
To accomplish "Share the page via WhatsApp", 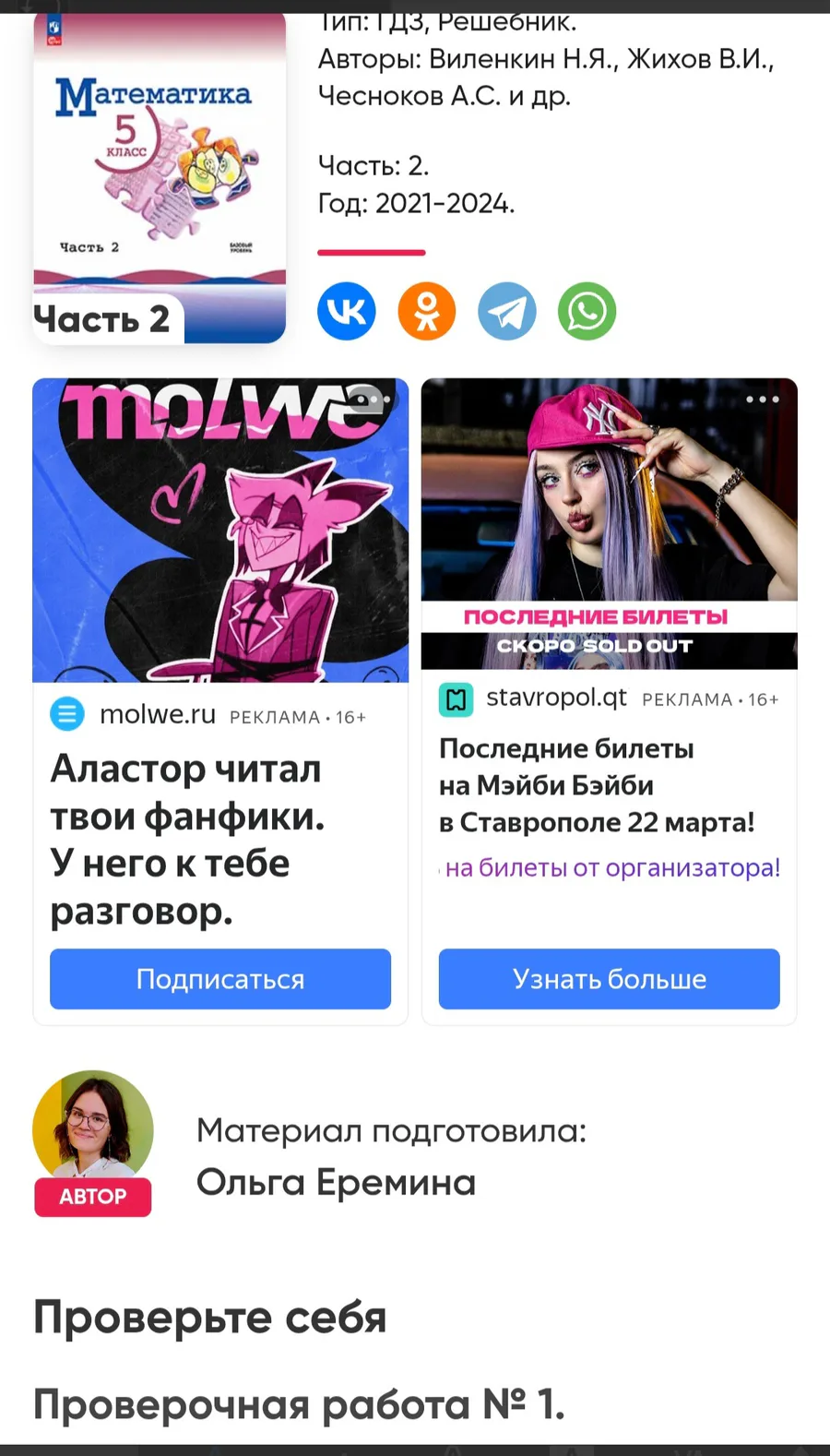I will pyautogui.click(x=587, y=311).
